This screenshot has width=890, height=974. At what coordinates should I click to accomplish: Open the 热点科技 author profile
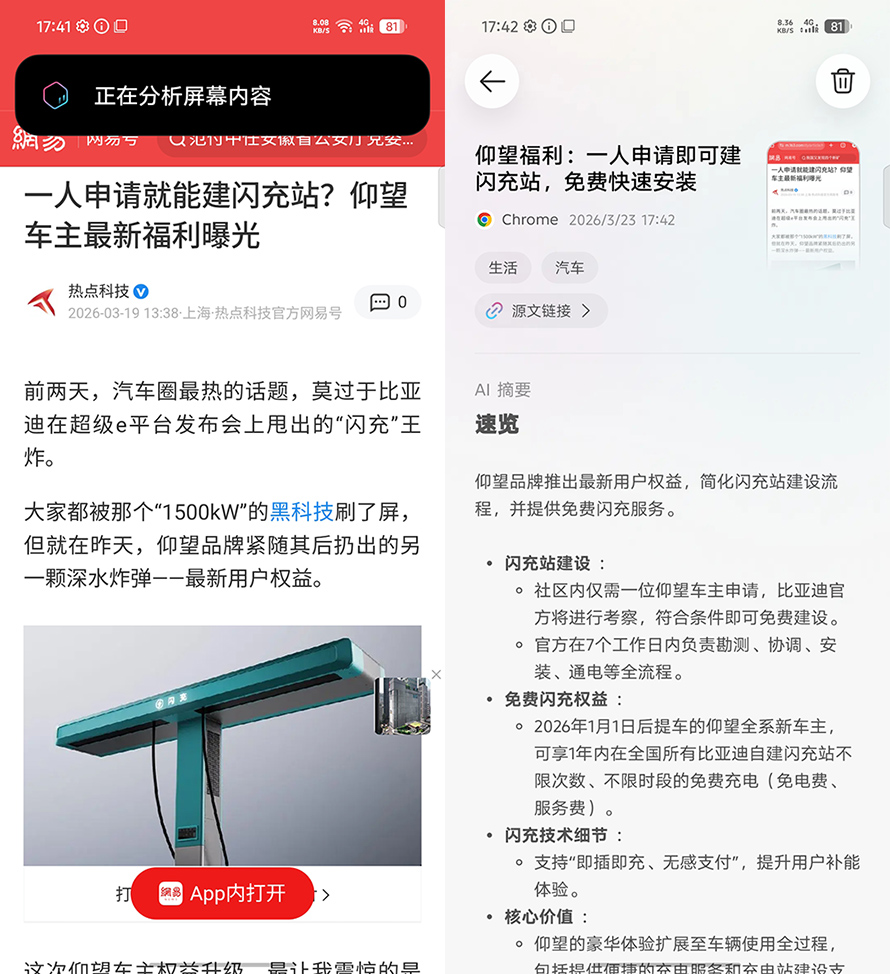98,292
